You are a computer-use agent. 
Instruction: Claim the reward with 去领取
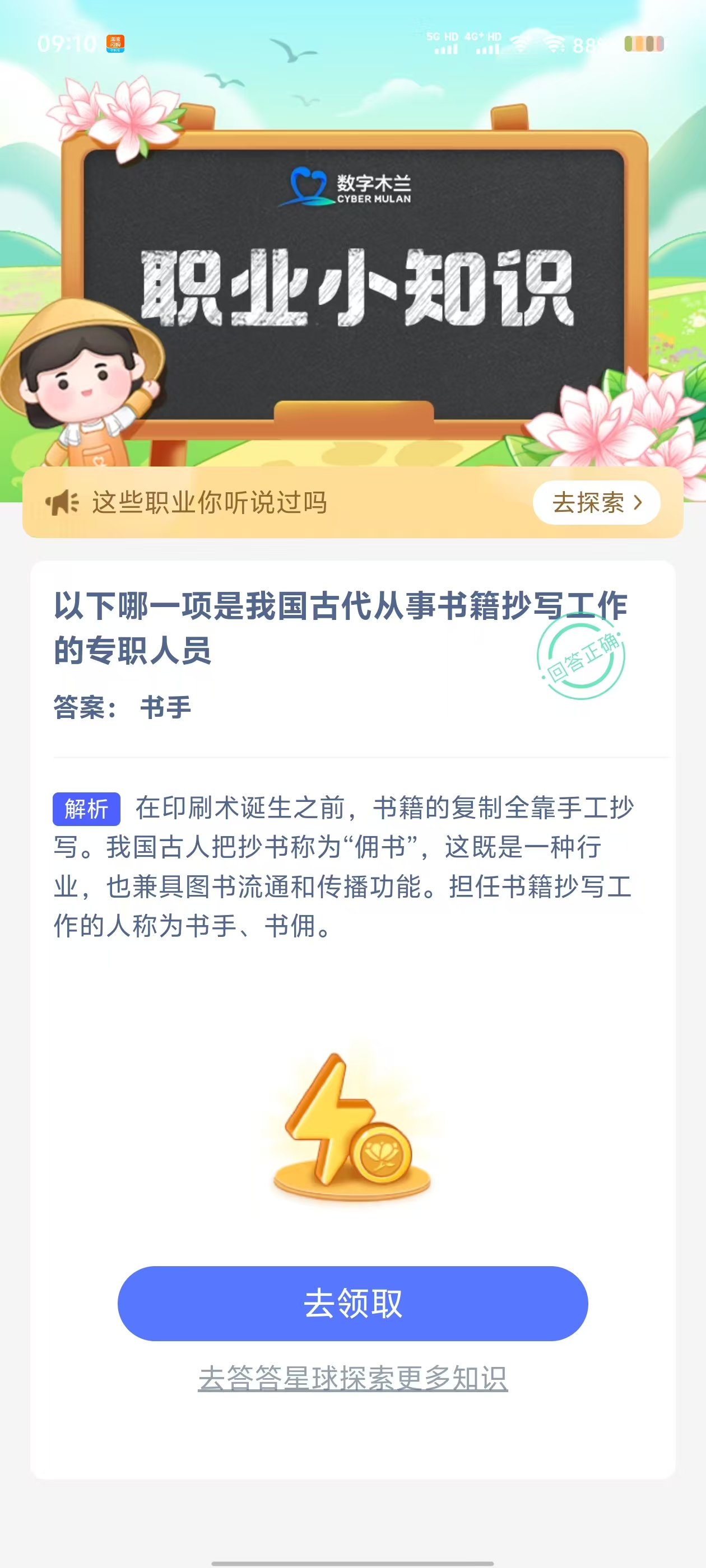352,1303
